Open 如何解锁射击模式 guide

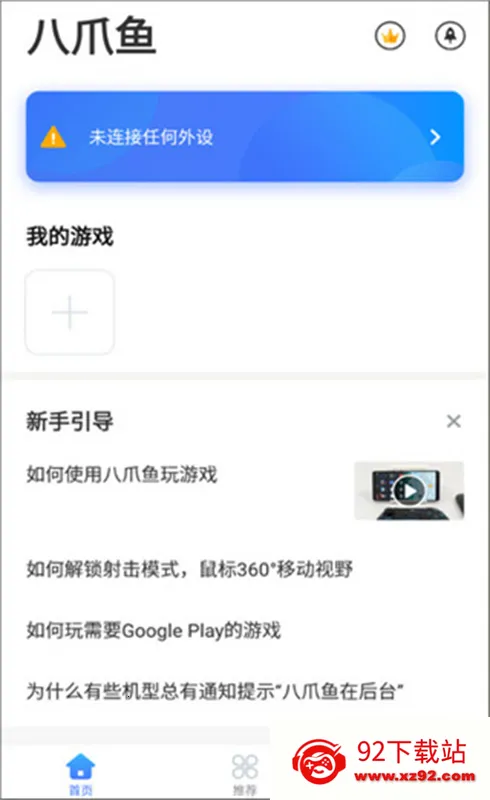pyautogui.click(x=189, y=569)
